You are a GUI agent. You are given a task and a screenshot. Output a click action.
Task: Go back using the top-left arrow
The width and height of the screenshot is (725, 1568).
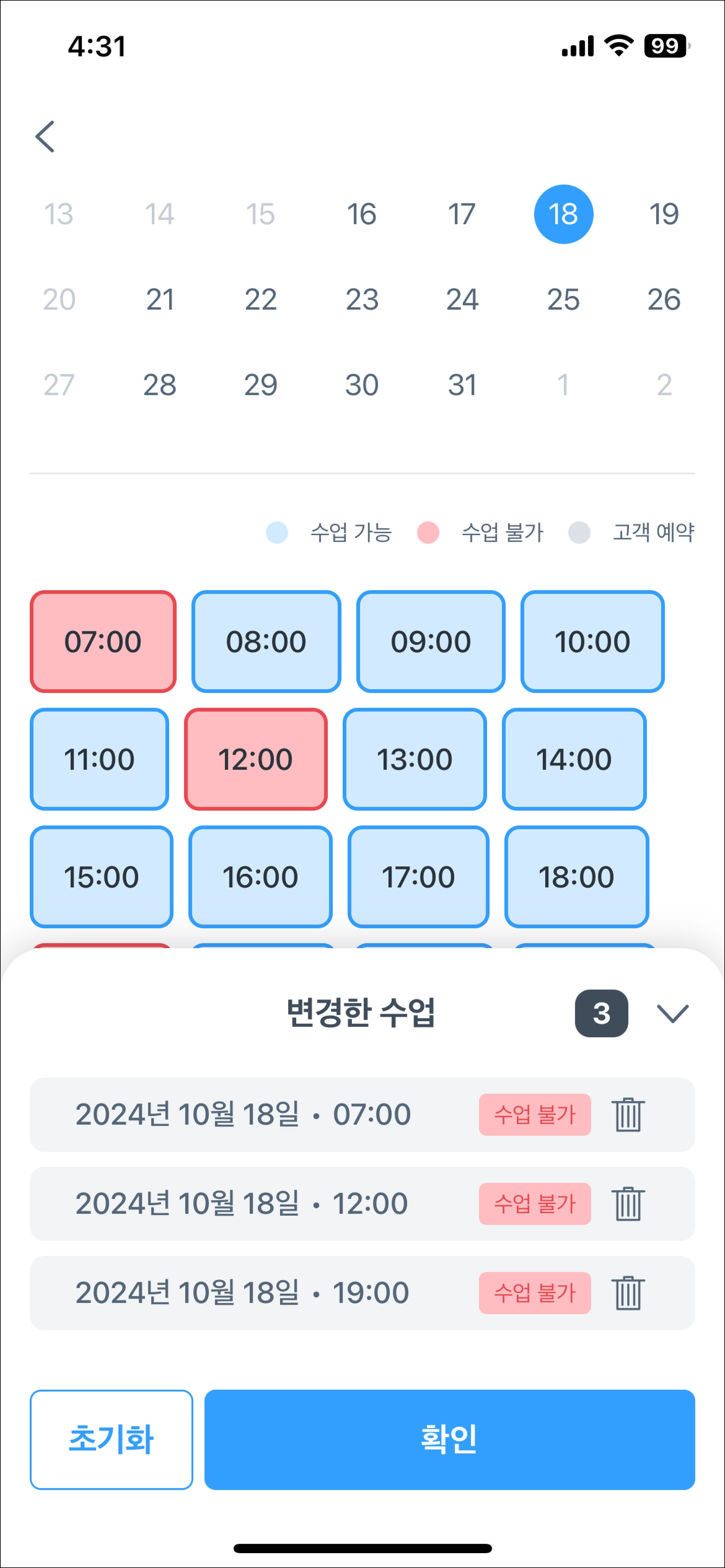click(x=45, y=136)
